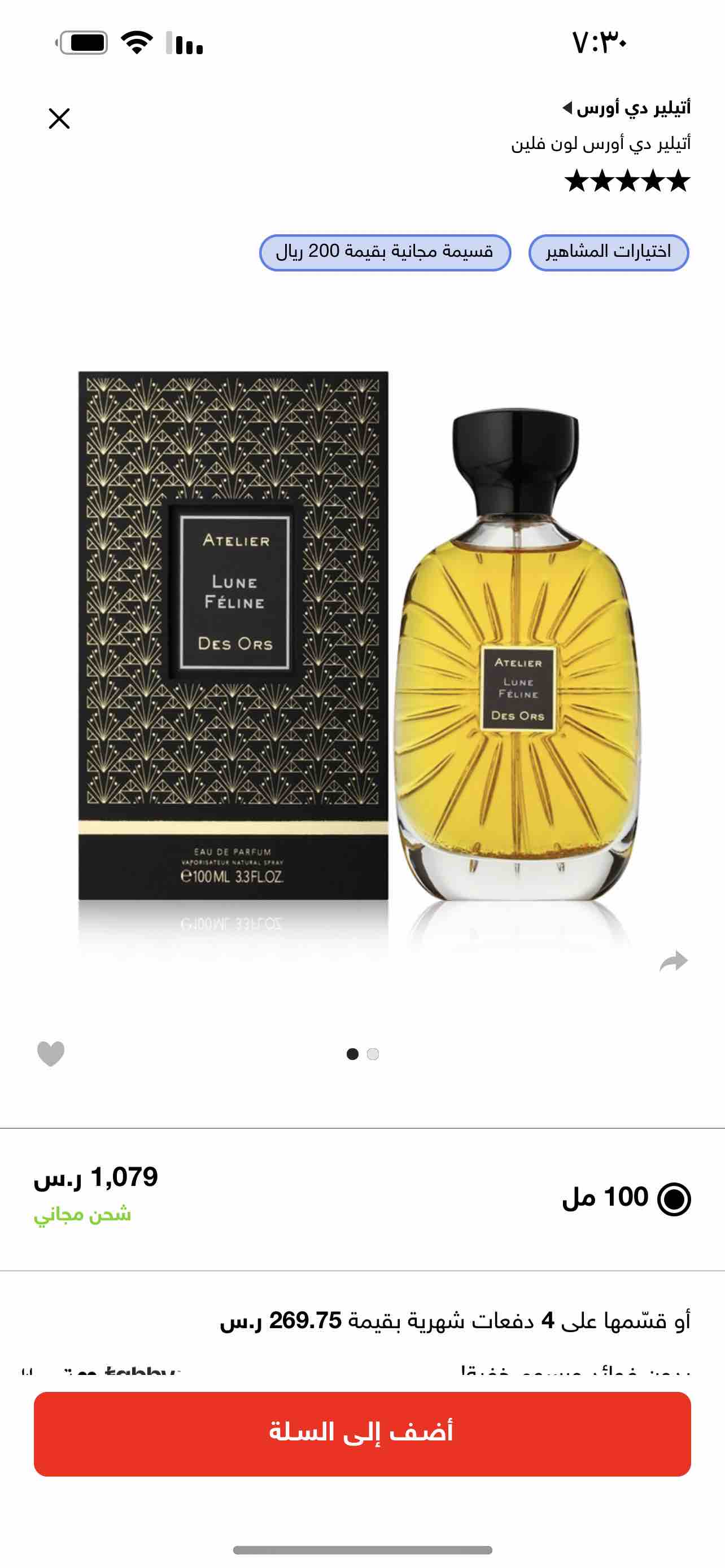725x1568 pixels.
Task: Close the product page with the X
Action: pyautogui.click(x=58, y=119)
